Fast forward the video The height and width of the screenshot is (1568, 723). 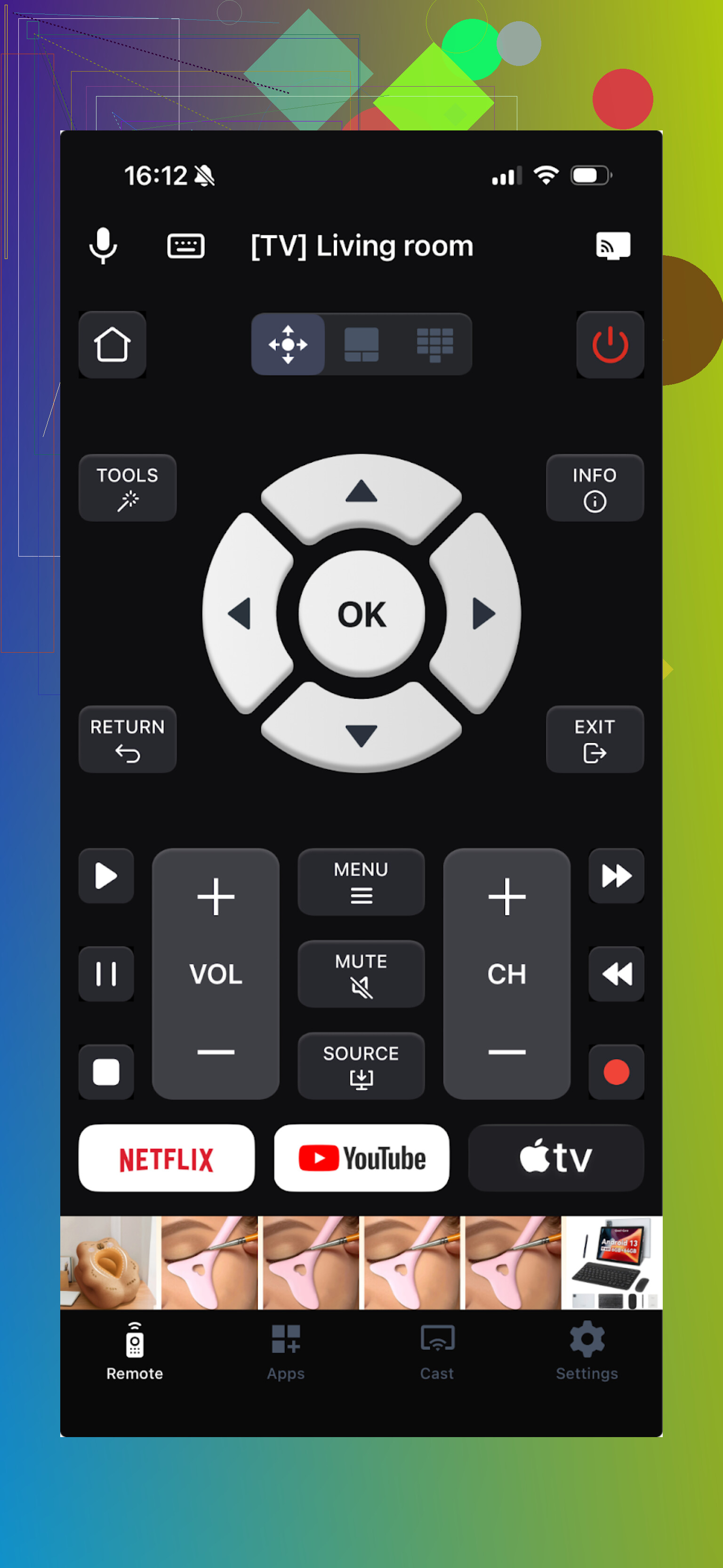(616, 876)
